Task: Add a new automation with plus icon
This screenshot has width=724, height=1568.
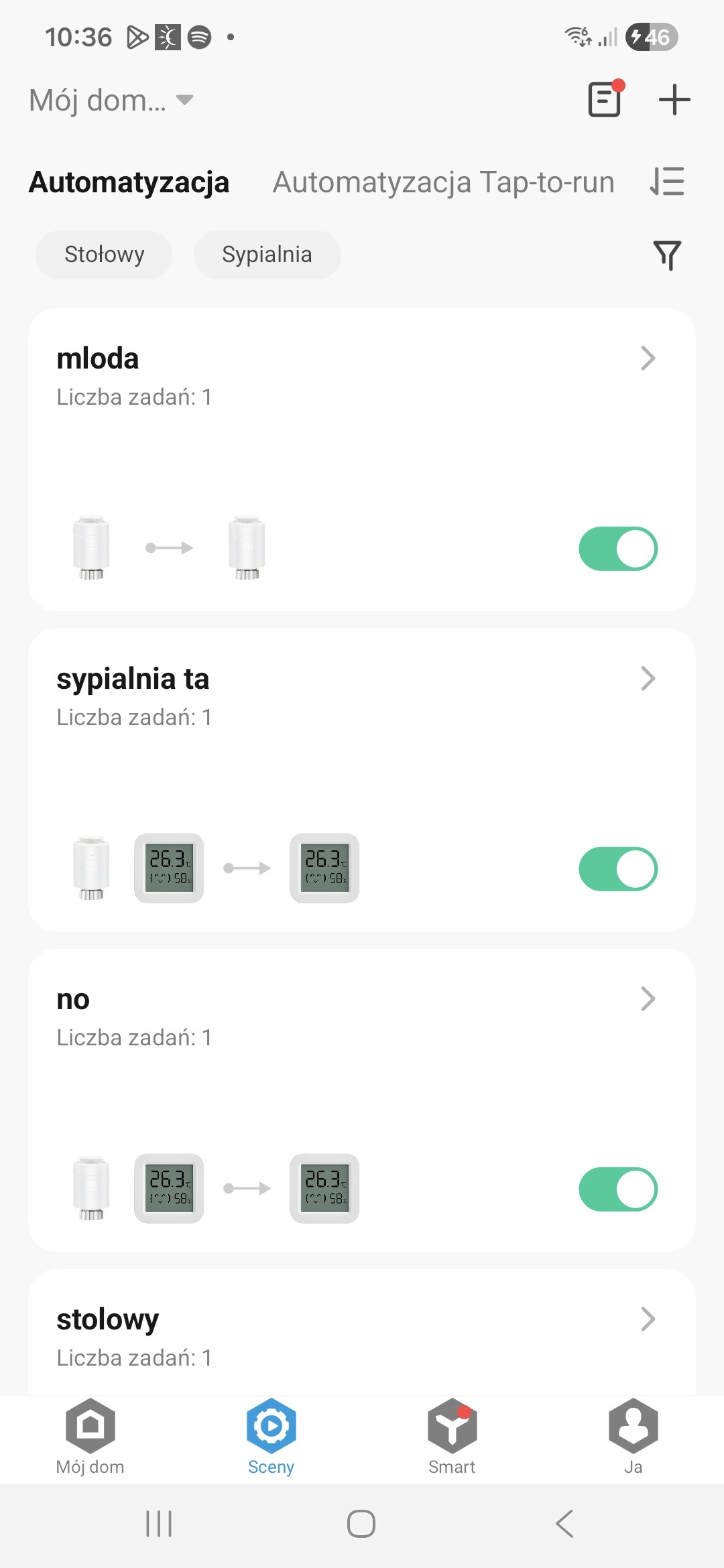Action: click(674, 100)
